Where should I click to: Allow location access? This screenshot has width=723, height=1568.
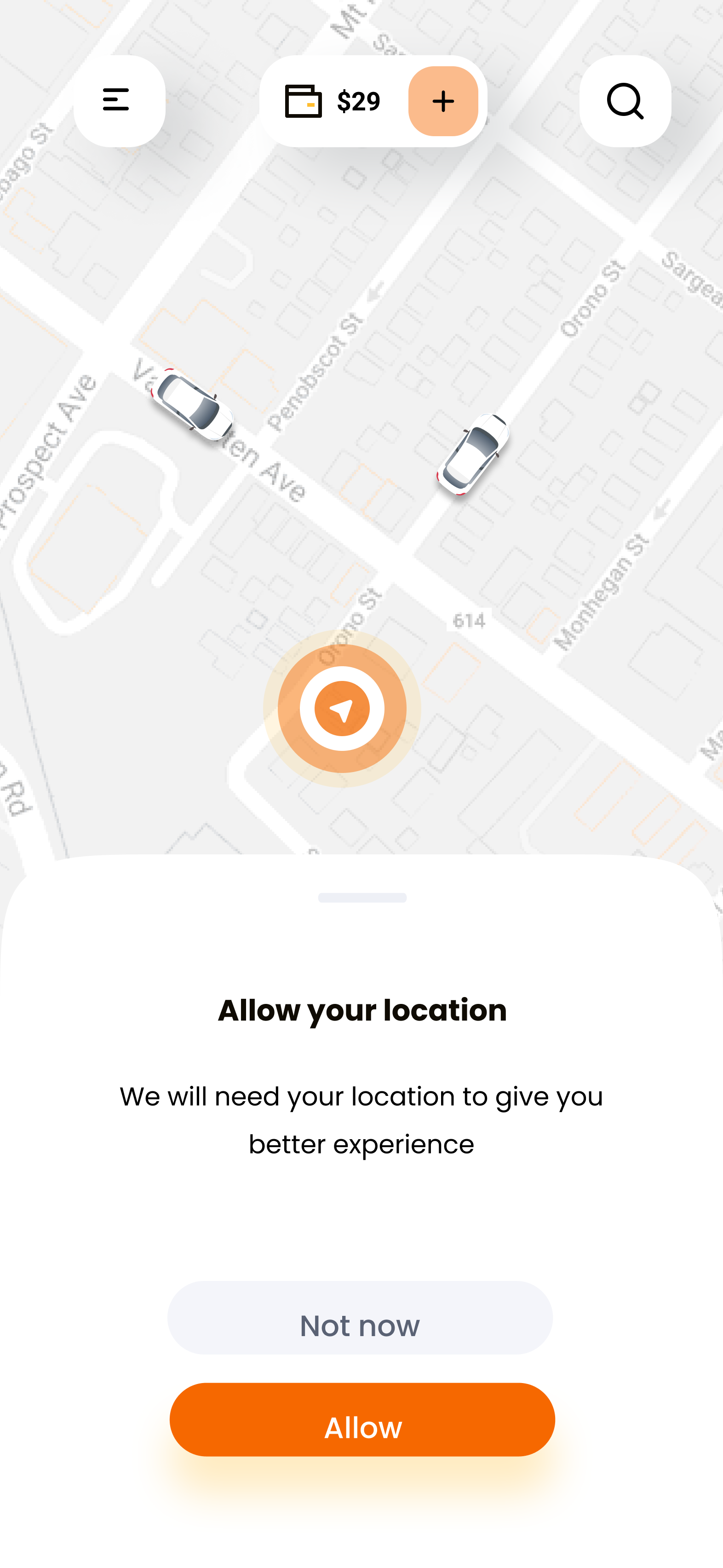point(362,1419)
